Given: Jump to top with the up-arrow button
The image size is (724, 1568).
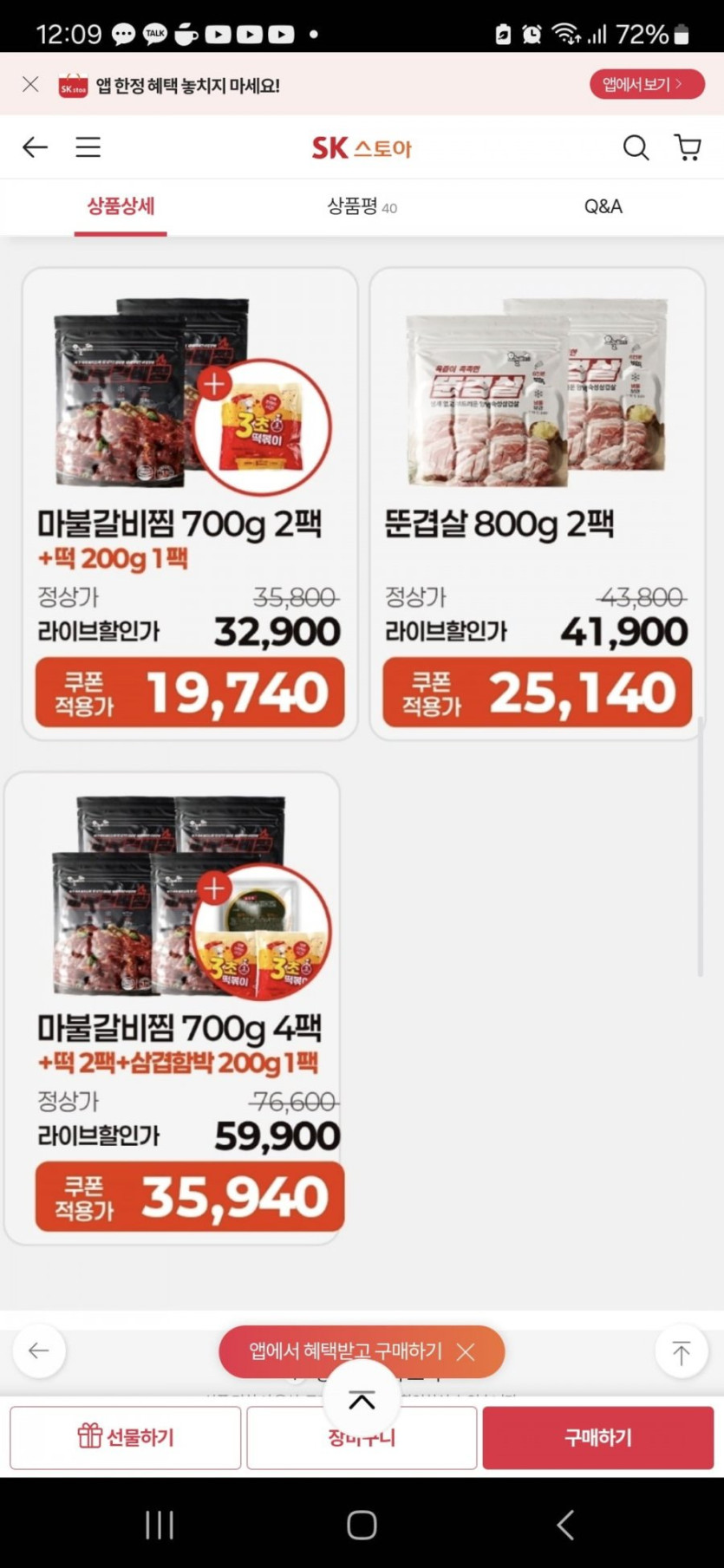Looking at the screenshot, I should [682, 1351].
